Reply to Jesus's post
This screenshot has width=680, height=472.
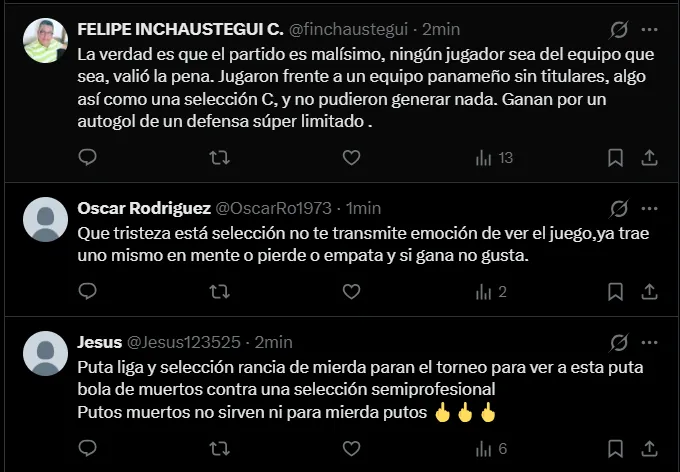tap(87, 449)
